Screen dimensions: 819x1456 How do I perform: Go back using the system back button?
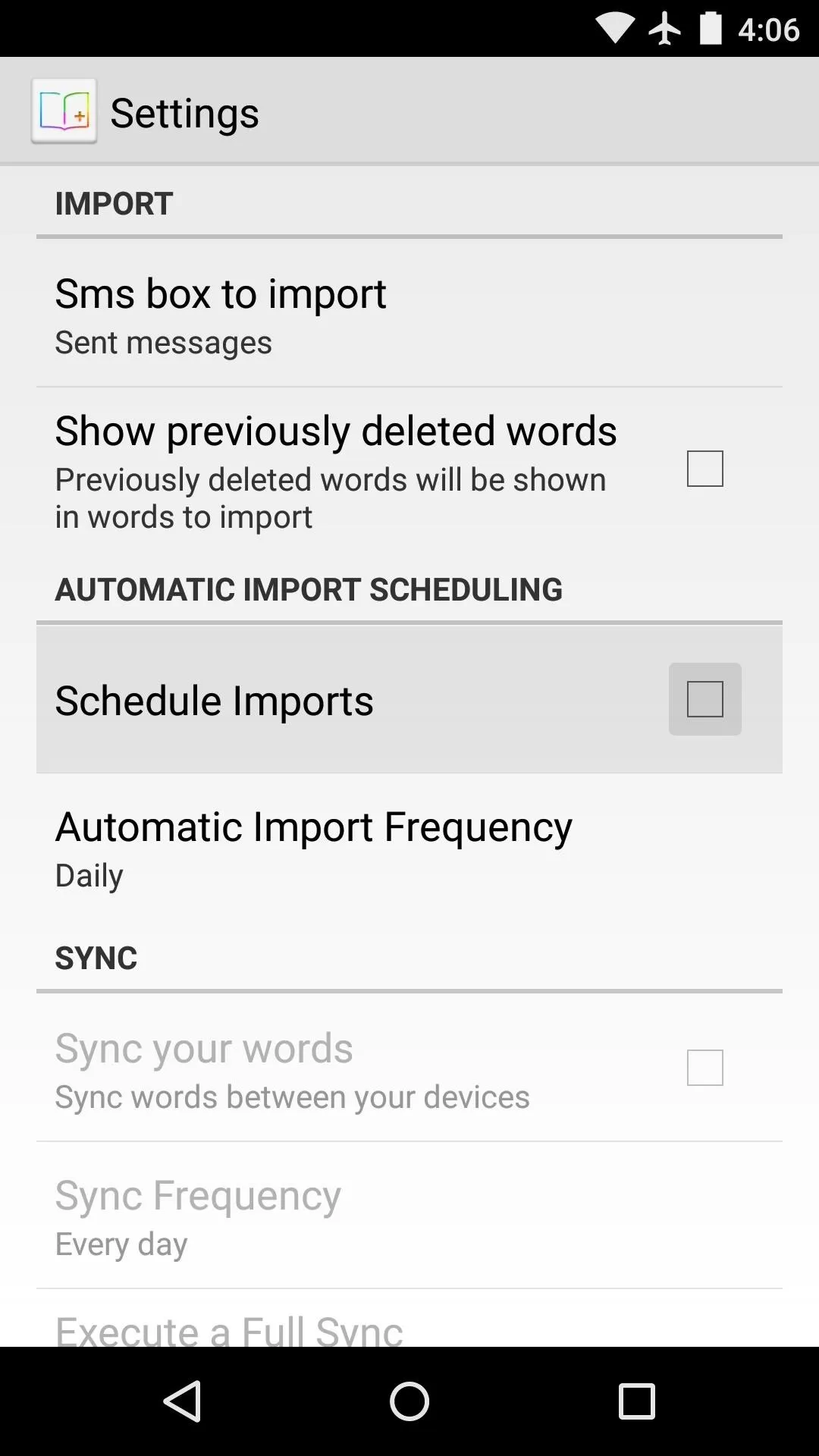pyautogui.click(x=182, y=1401)
